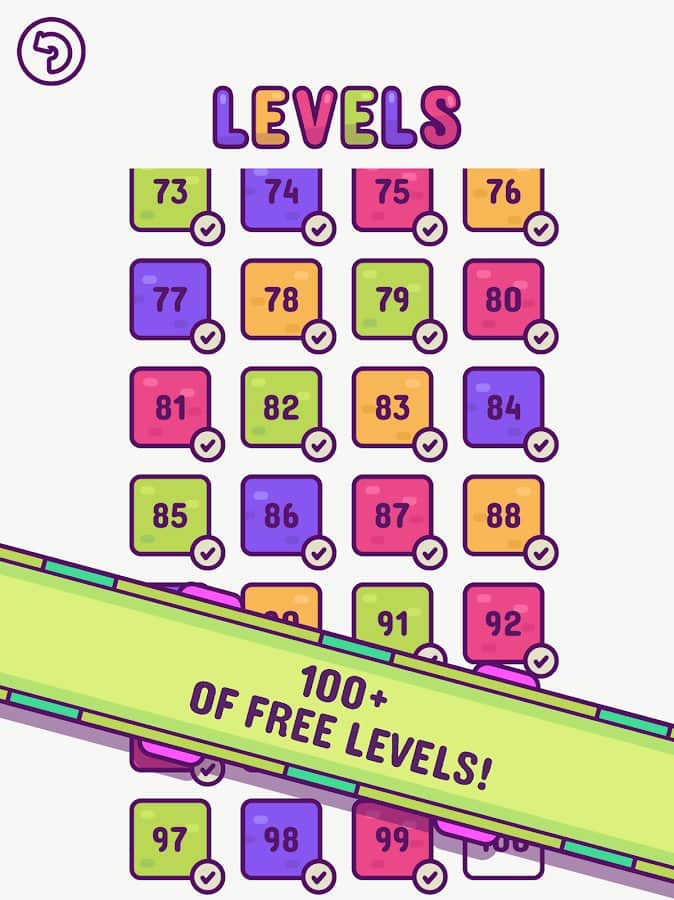Go back using the return arrow icon
The height and width of the screenshot is (900, 674).
(x=51, y=51)
